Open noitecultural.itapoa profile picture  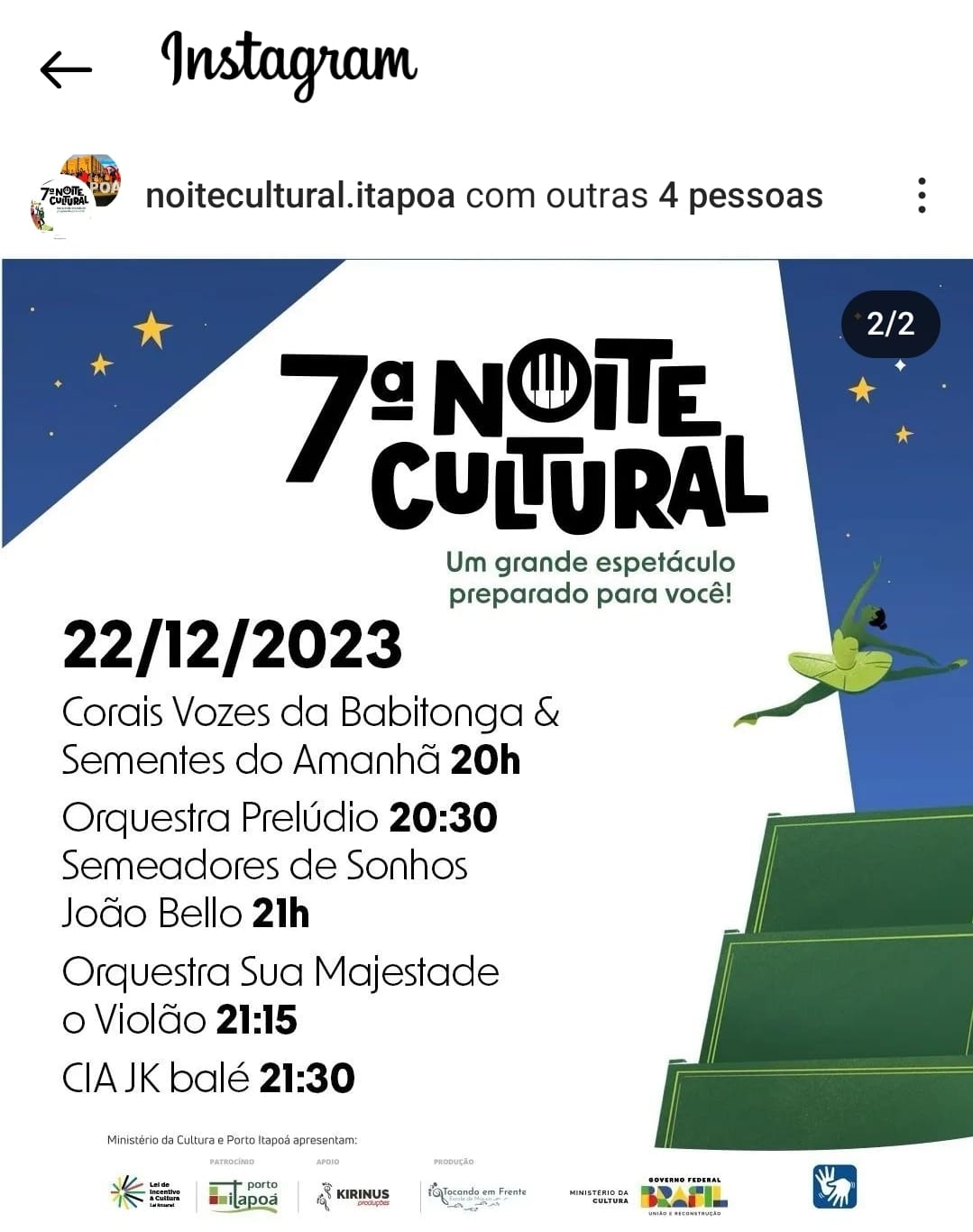click(76, 196)
